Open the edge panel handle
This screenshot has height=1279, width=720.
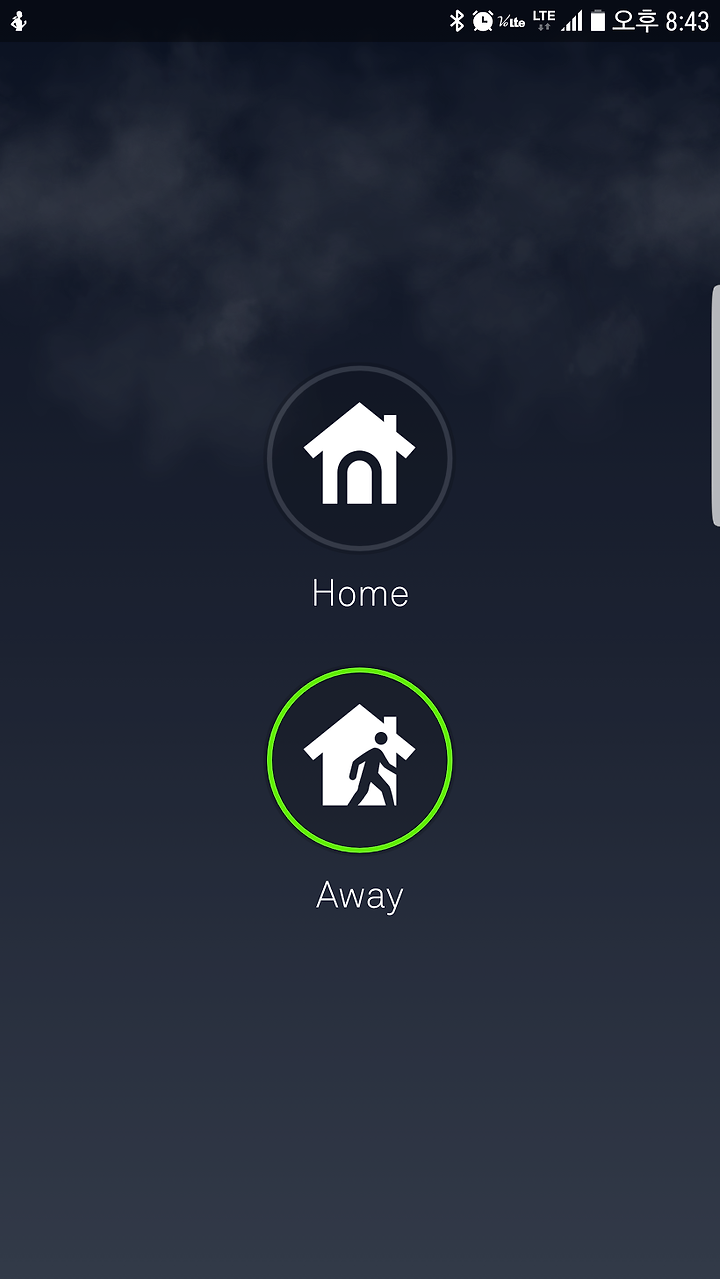click(715, 405)
